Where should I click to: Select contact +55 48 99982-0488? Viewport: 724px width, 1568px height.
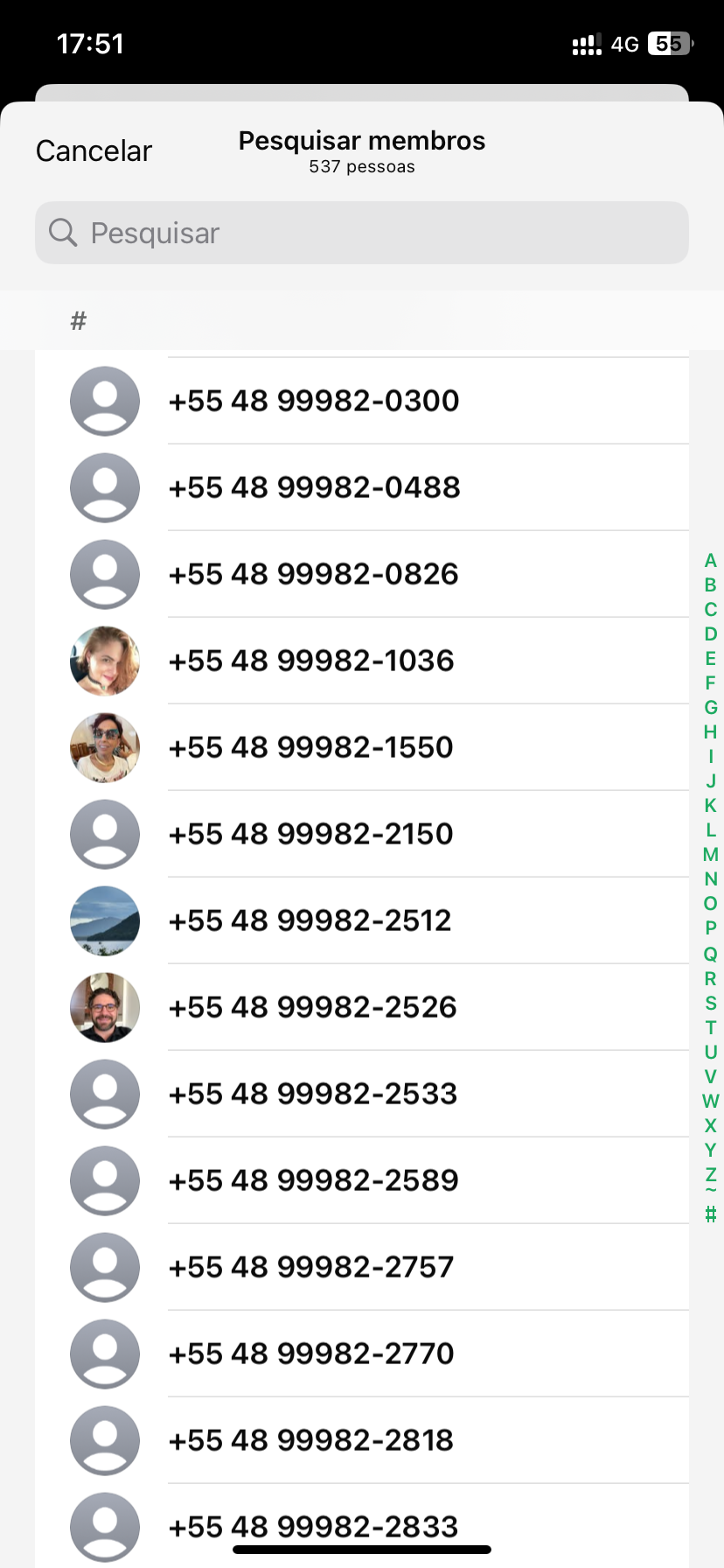click(x=362, y=487)
